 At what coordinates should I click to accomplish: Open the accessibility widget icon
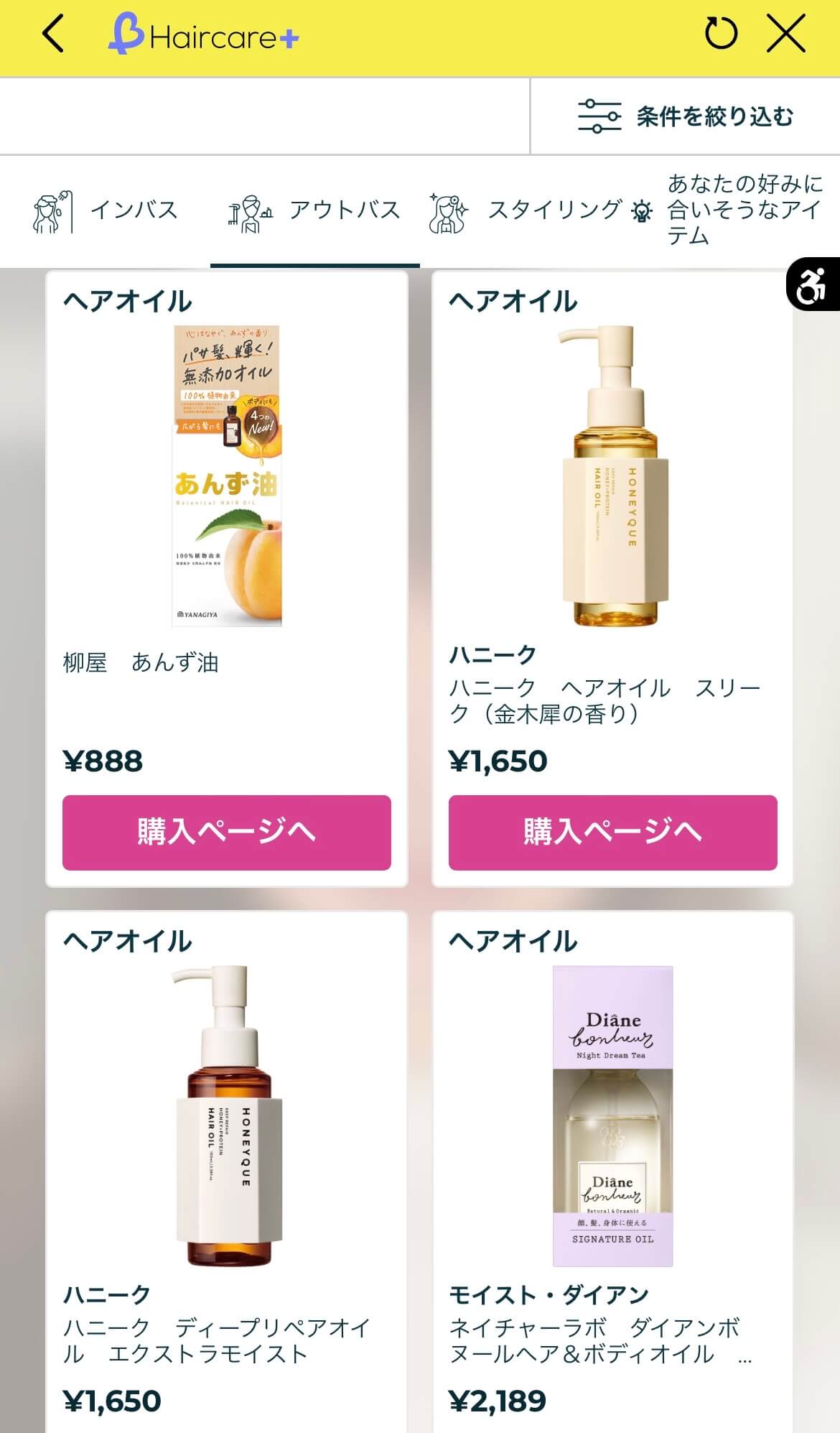813,285
